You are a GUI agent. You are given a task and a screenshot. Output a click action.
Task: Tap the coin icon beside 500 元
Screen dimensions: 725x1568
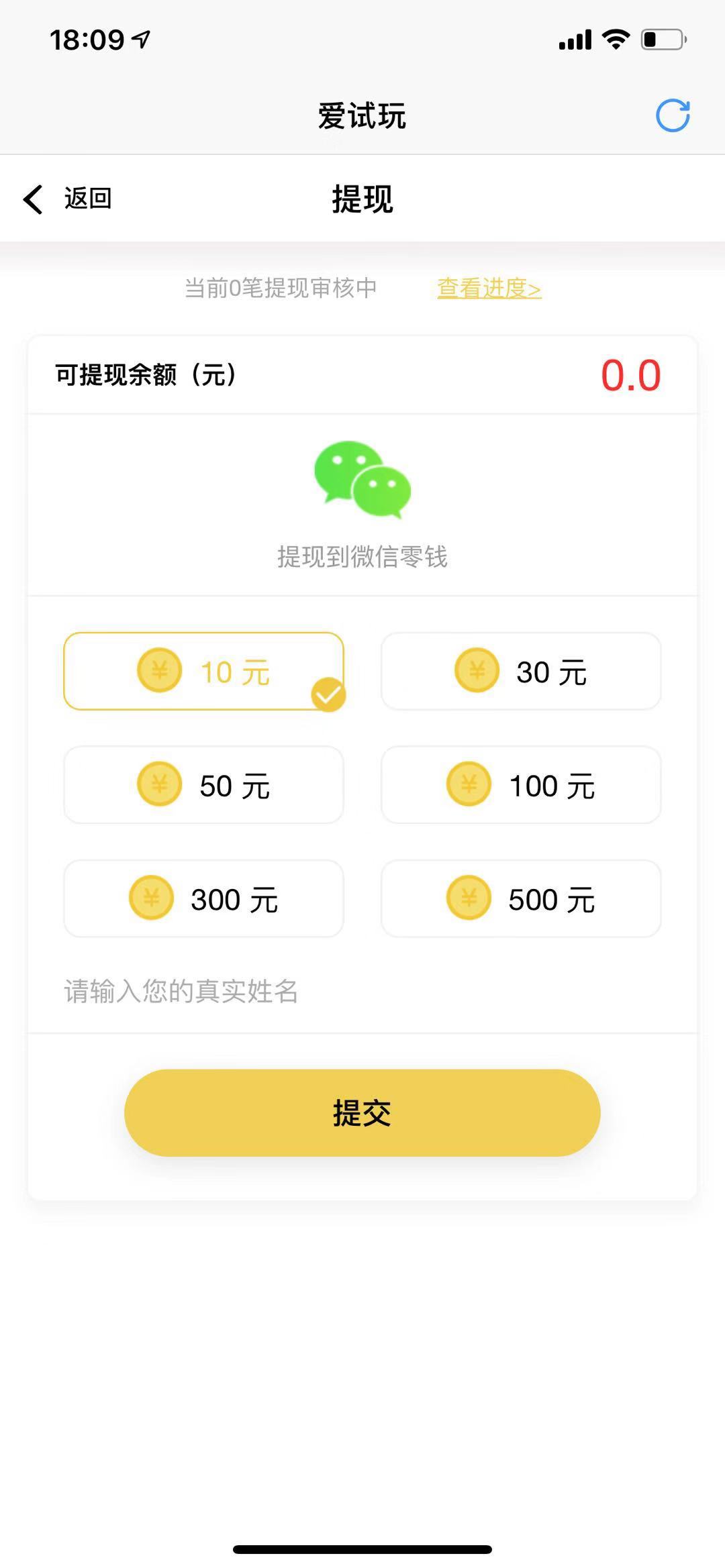(x=470, y=898)
